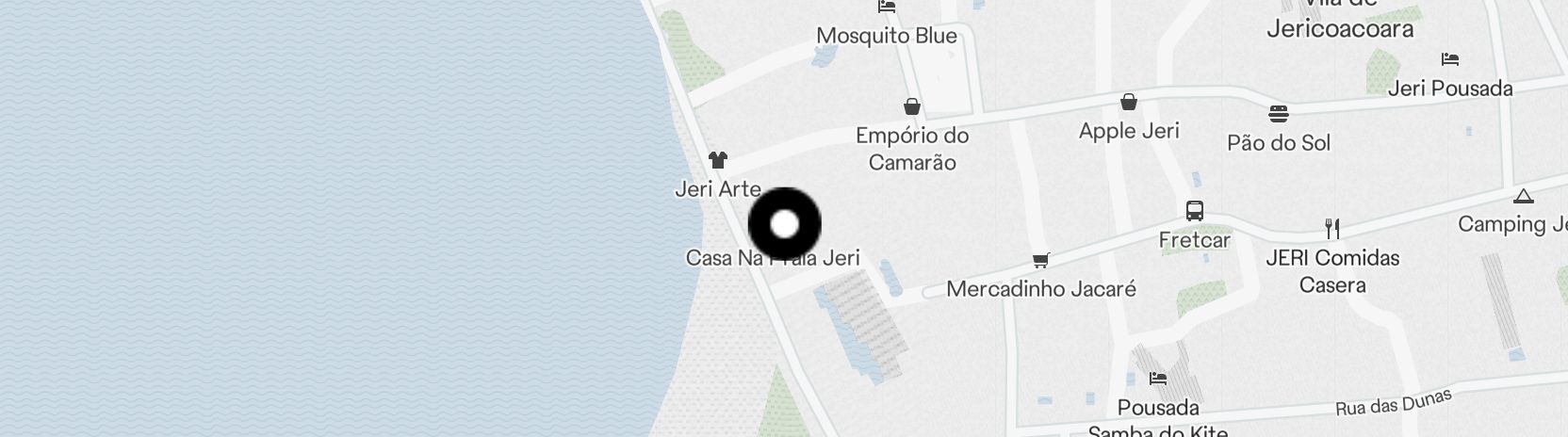Select the Mercadinho Jacaré market marker
Screen dimensions: 1568x437
coord(1040,260)
